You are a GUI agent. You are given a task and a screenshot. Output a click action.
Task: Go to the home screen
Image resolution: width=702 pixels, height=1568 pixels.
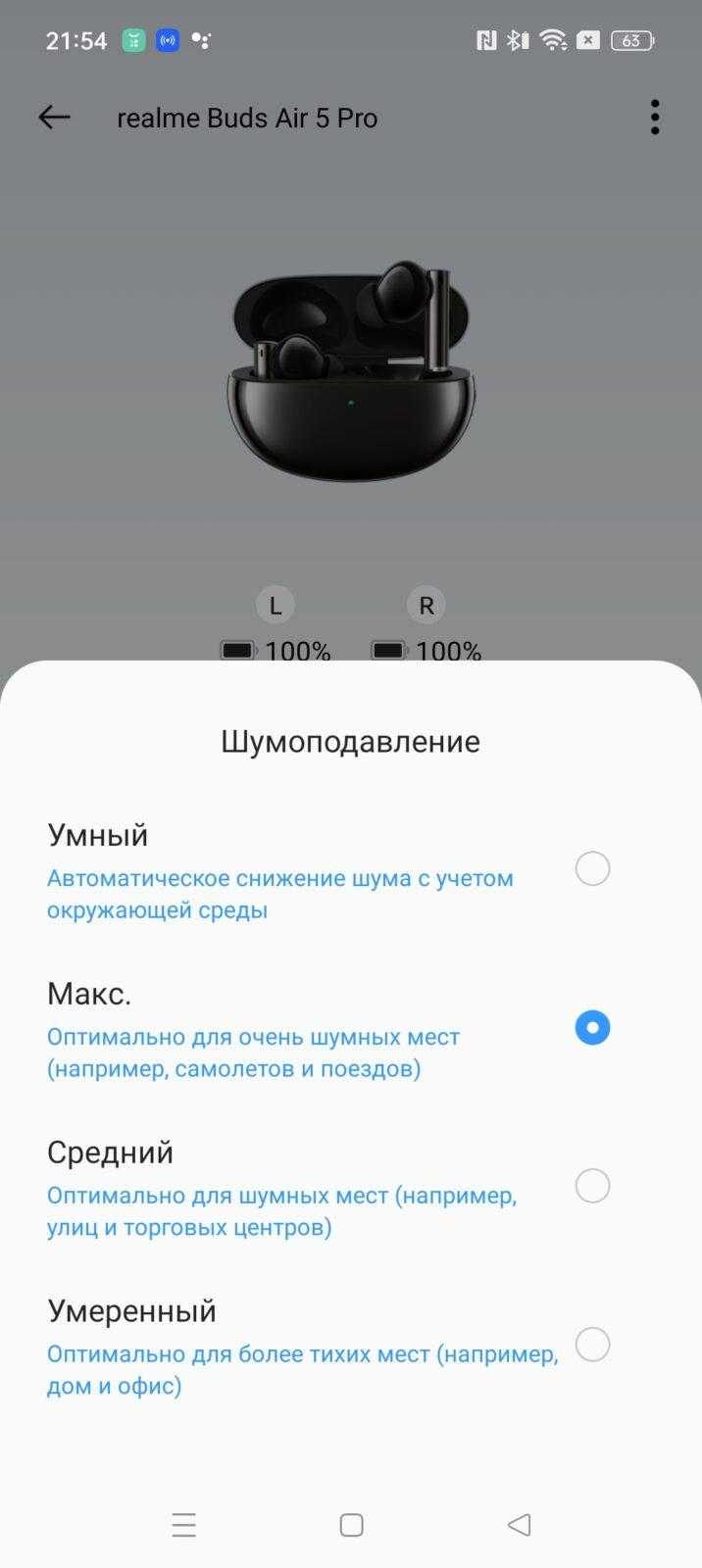point(351,1525)
